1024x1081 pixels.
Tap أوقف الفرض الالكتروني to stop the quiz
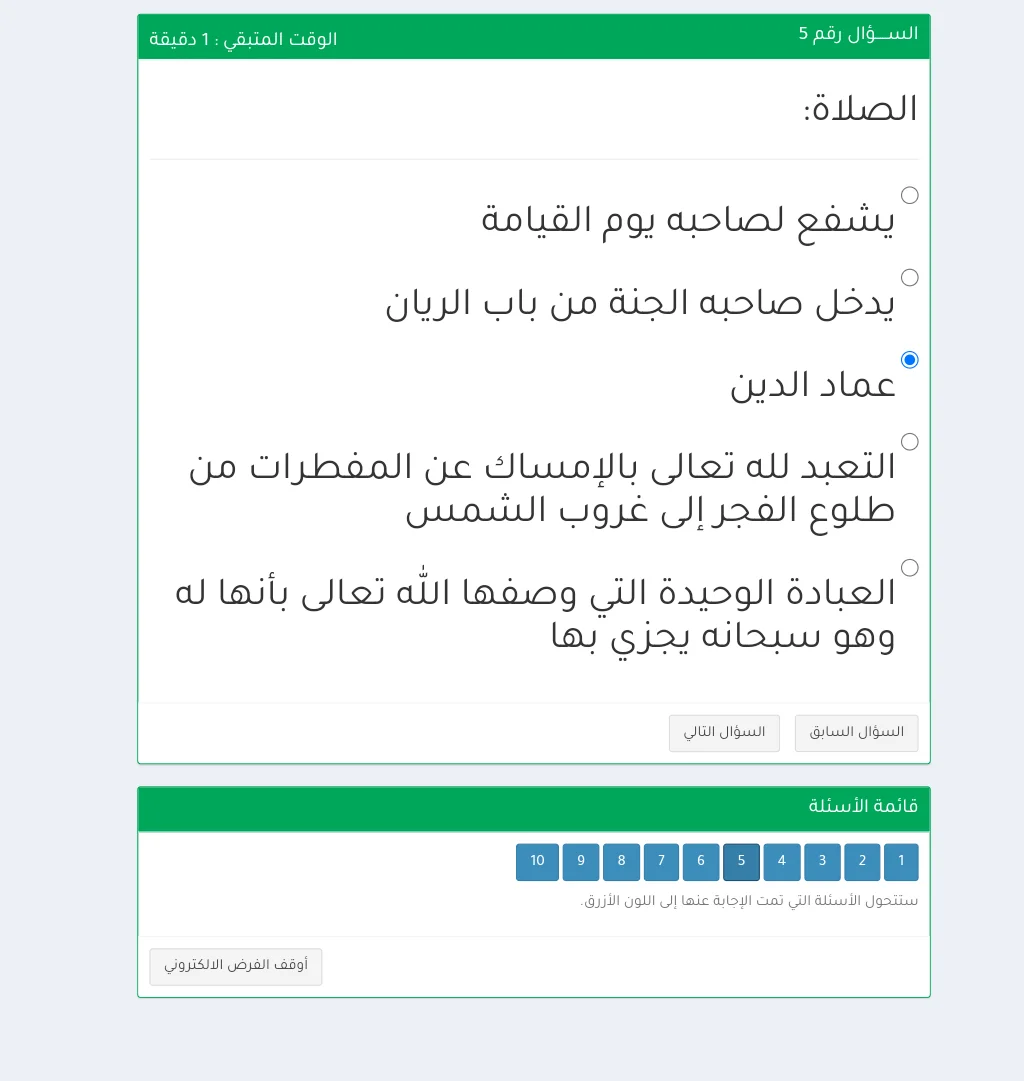point(236,967)
